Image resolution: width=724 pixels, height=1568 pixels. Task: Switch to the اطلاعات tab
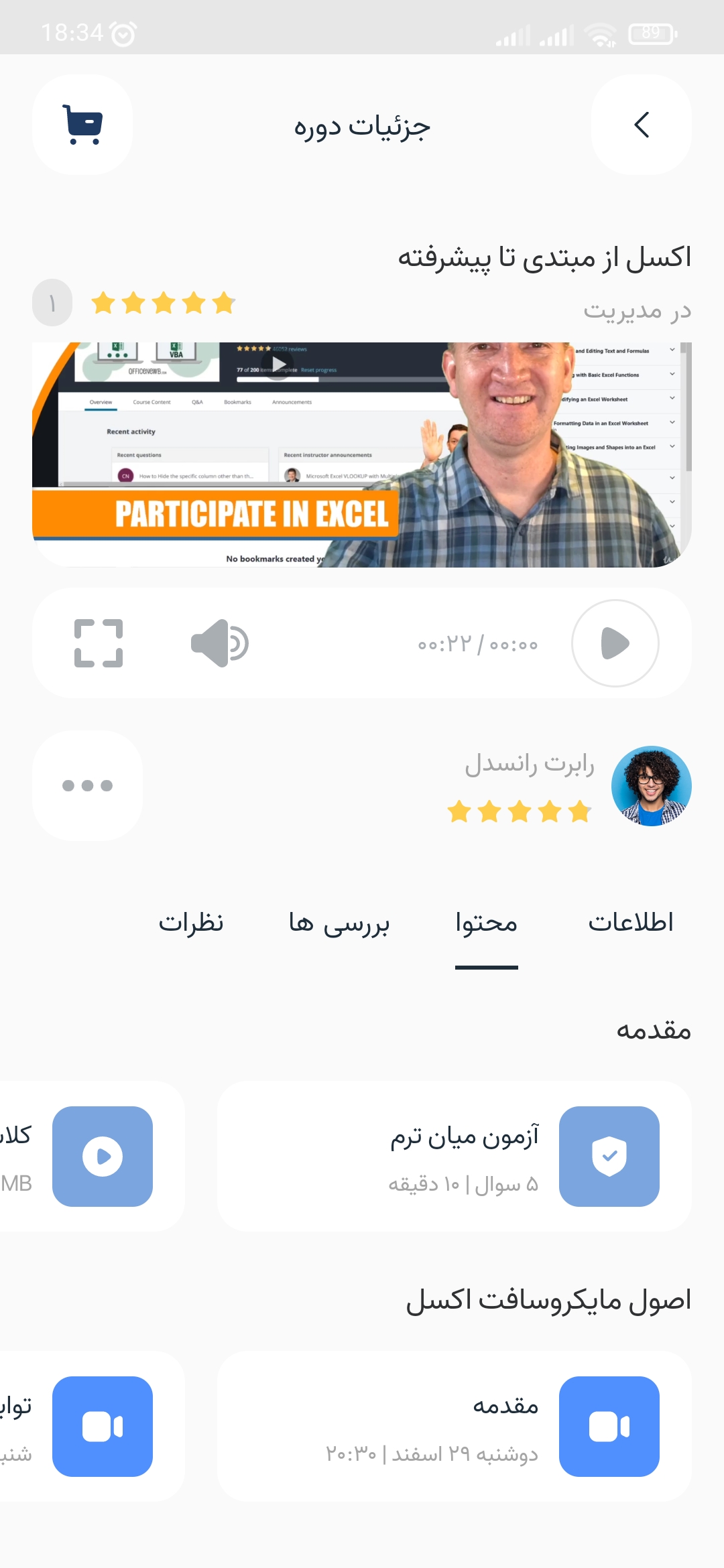click(630, 923)
